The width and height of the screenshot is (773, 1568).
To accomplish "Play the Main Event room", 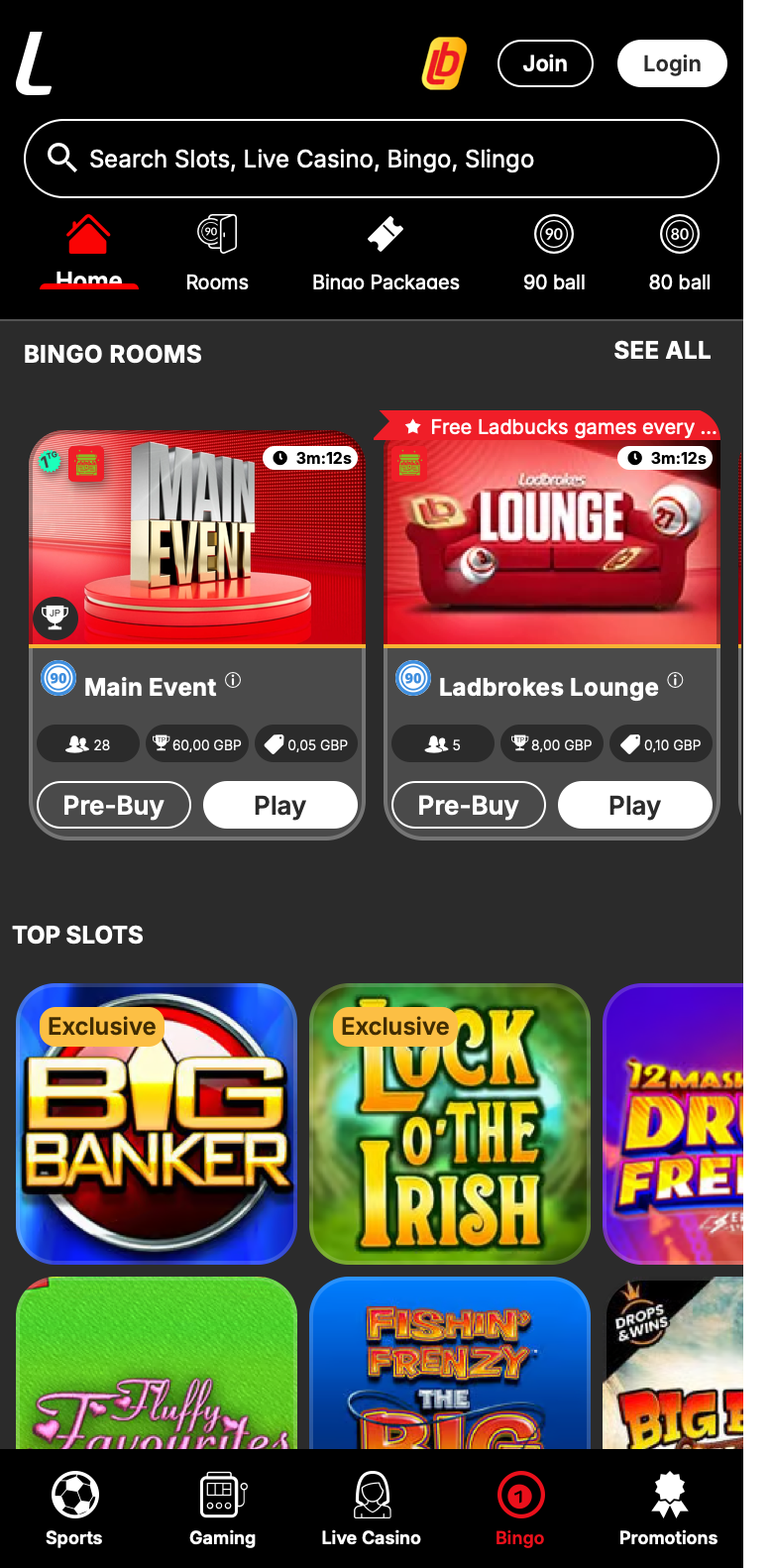I will [x=280, y=805].
